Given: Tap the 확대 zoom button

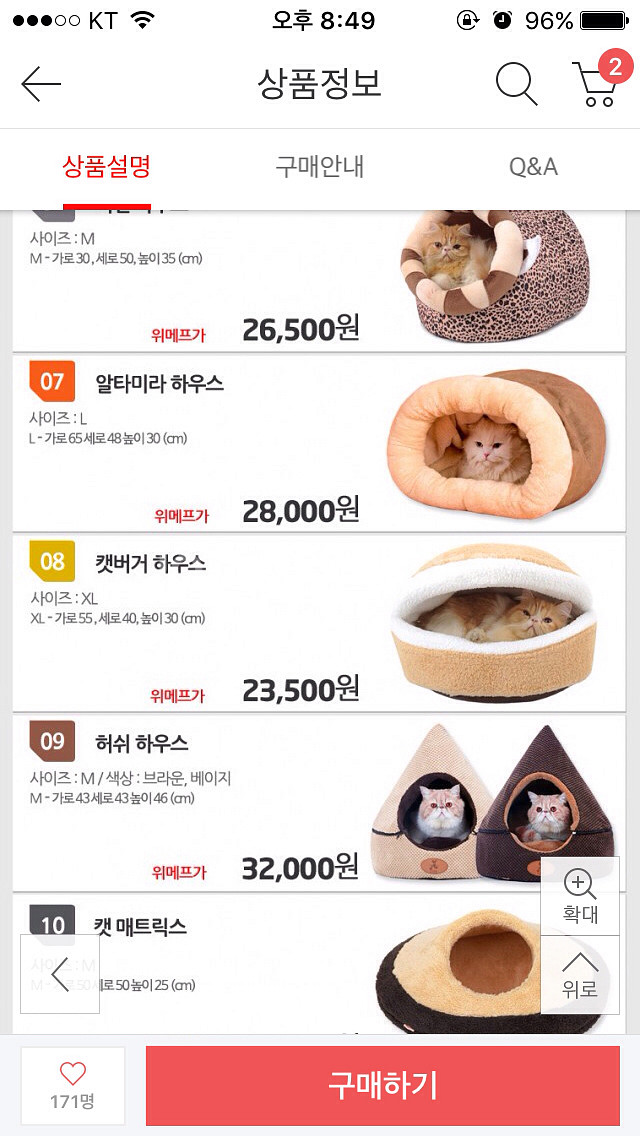Looking at the screenshot, I should coord(580,896).
